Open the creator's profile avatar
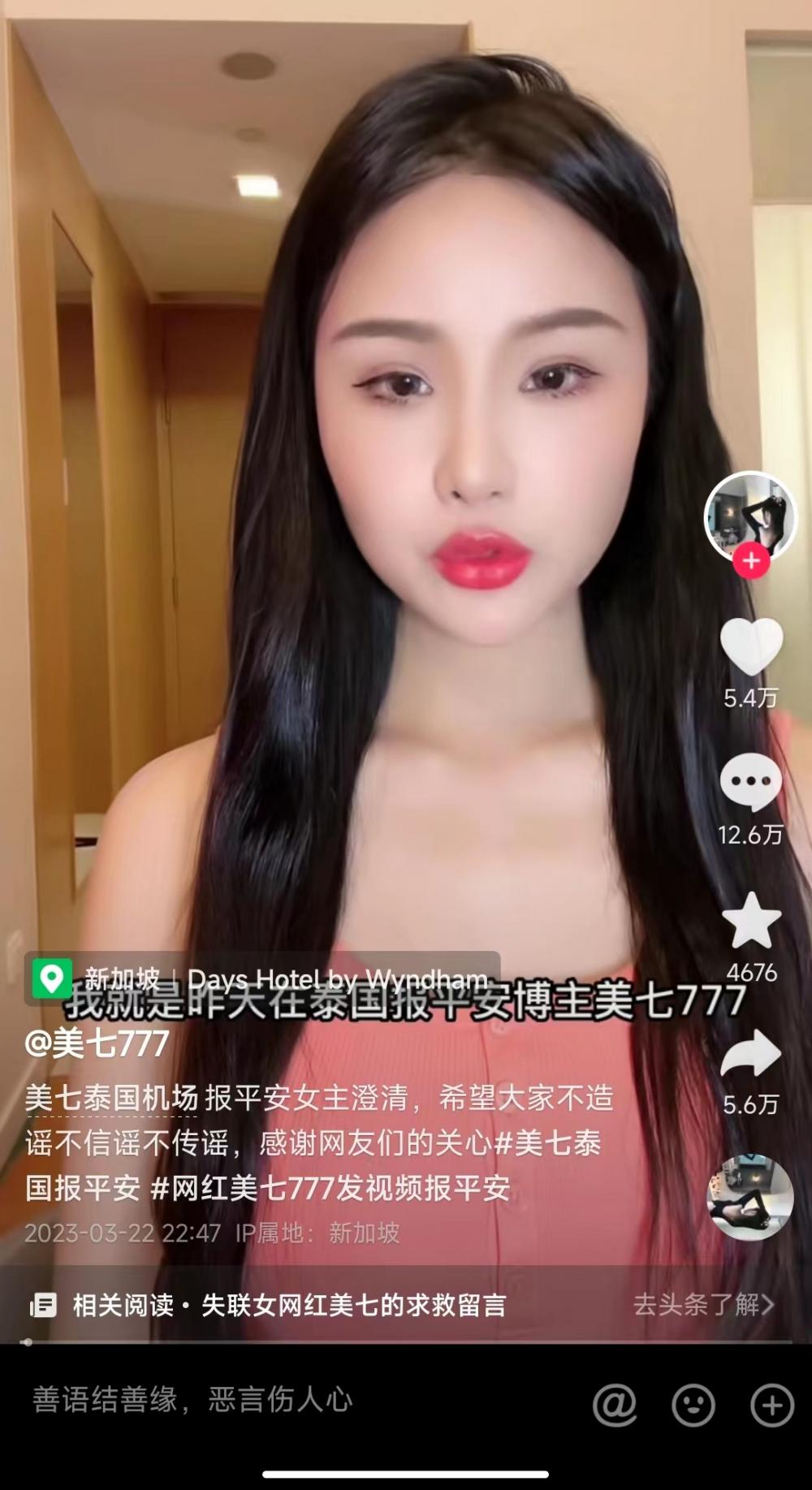This screenshot has width=812, height=1490. coord(749,515)
